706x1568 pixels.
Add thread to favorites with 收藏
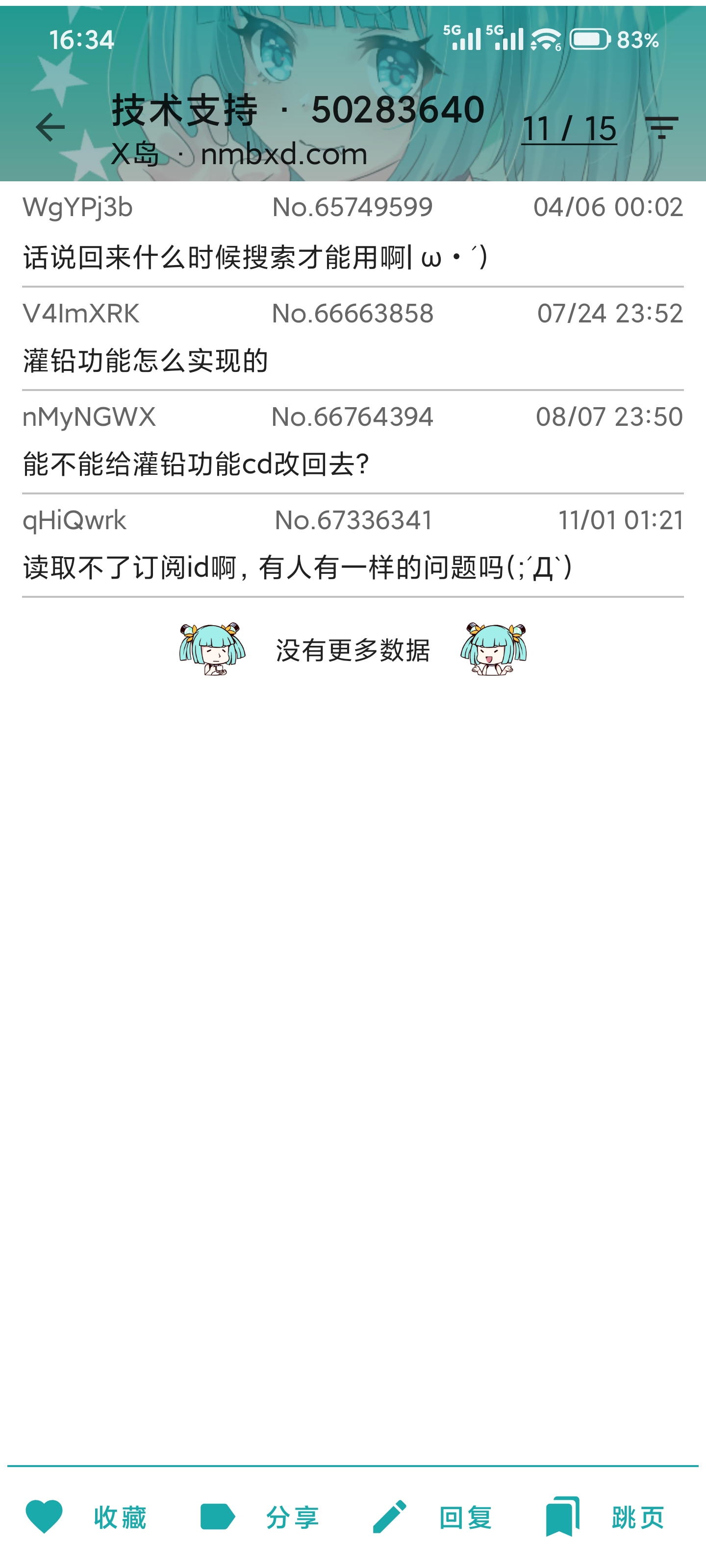[x=86, y=1517]
